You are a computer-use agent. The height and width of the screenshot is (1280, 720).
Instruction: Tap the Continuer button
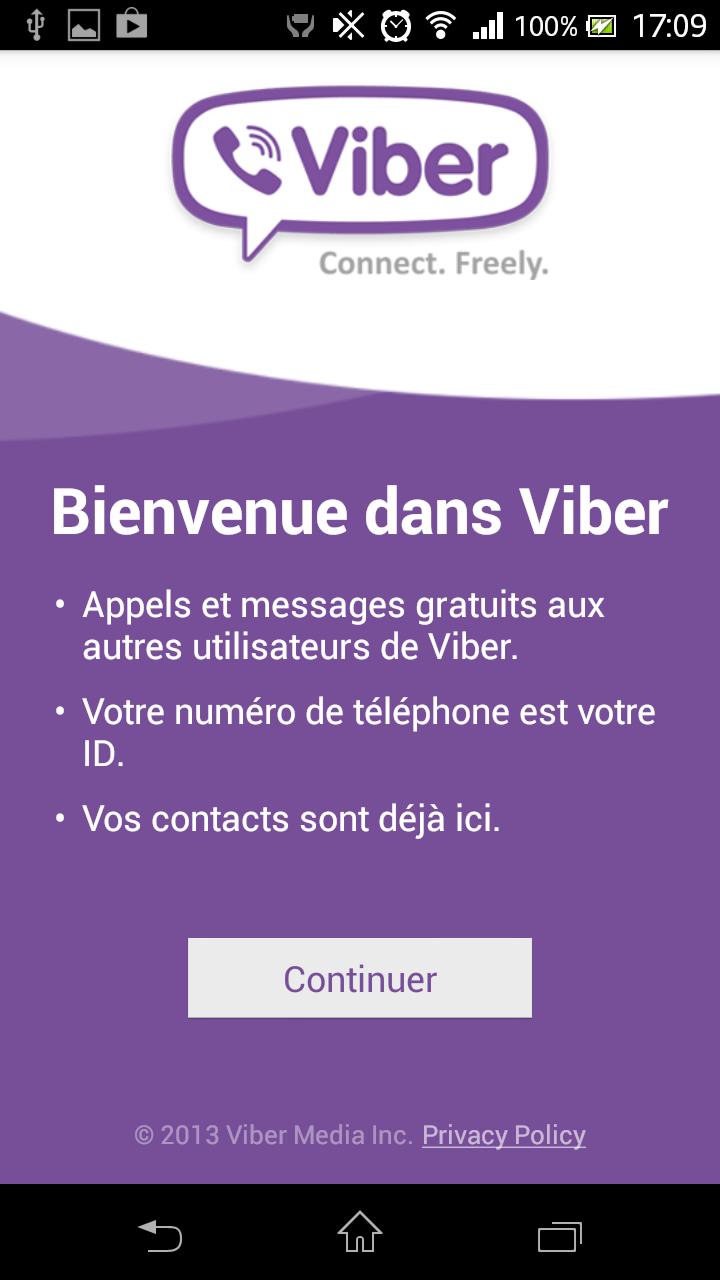360,978
